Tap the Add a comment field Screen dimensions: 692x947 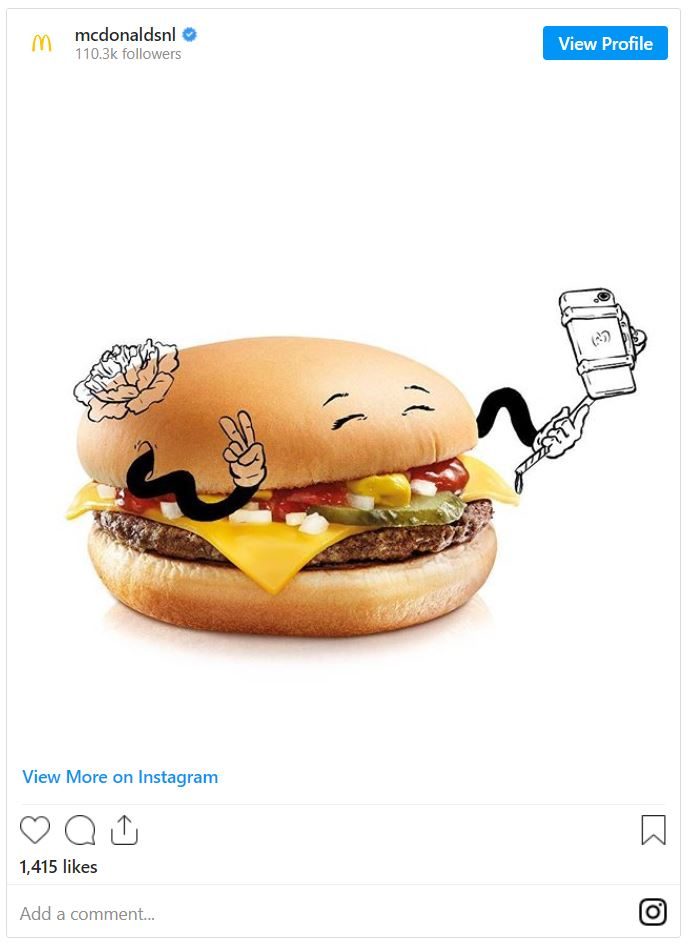coord(300,913)
